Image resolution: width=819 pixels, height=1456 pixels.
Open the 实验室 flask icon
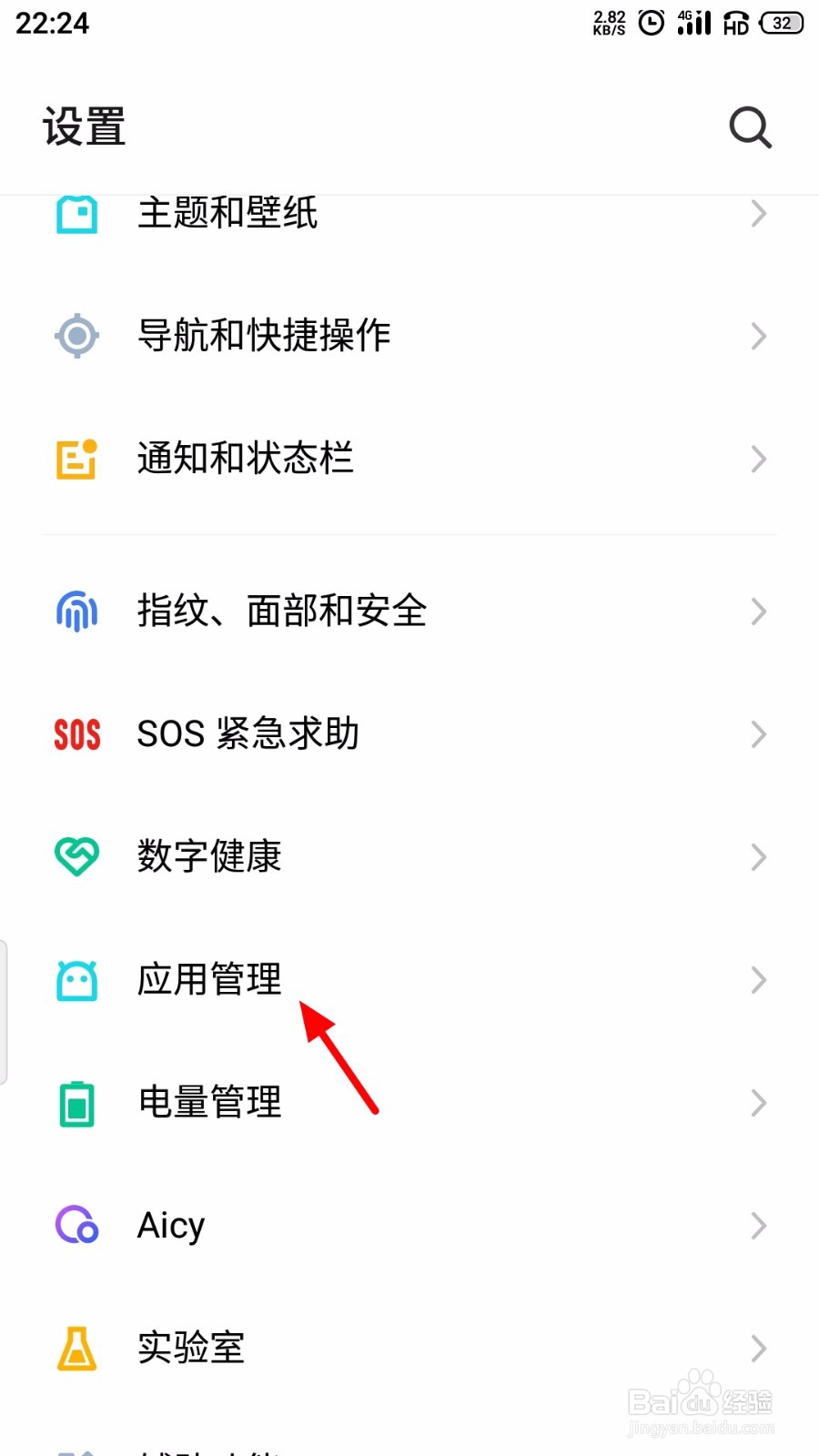click(76, 1350)
